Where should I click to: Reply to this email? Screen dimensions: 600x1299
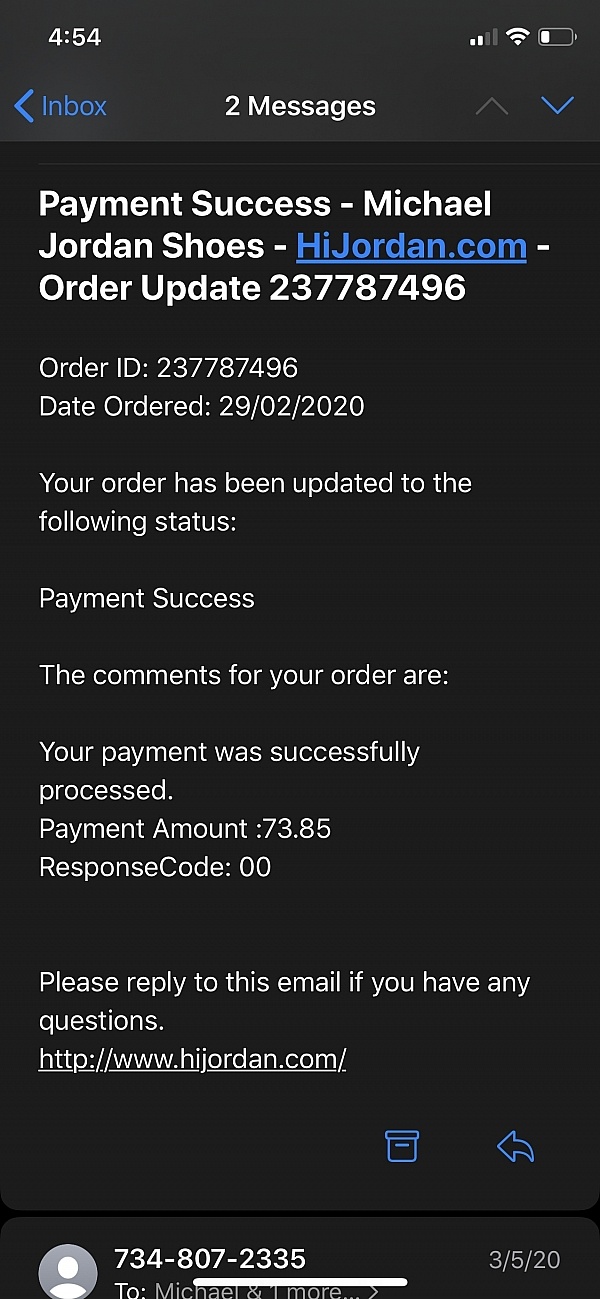click(x=516, y=1147)
